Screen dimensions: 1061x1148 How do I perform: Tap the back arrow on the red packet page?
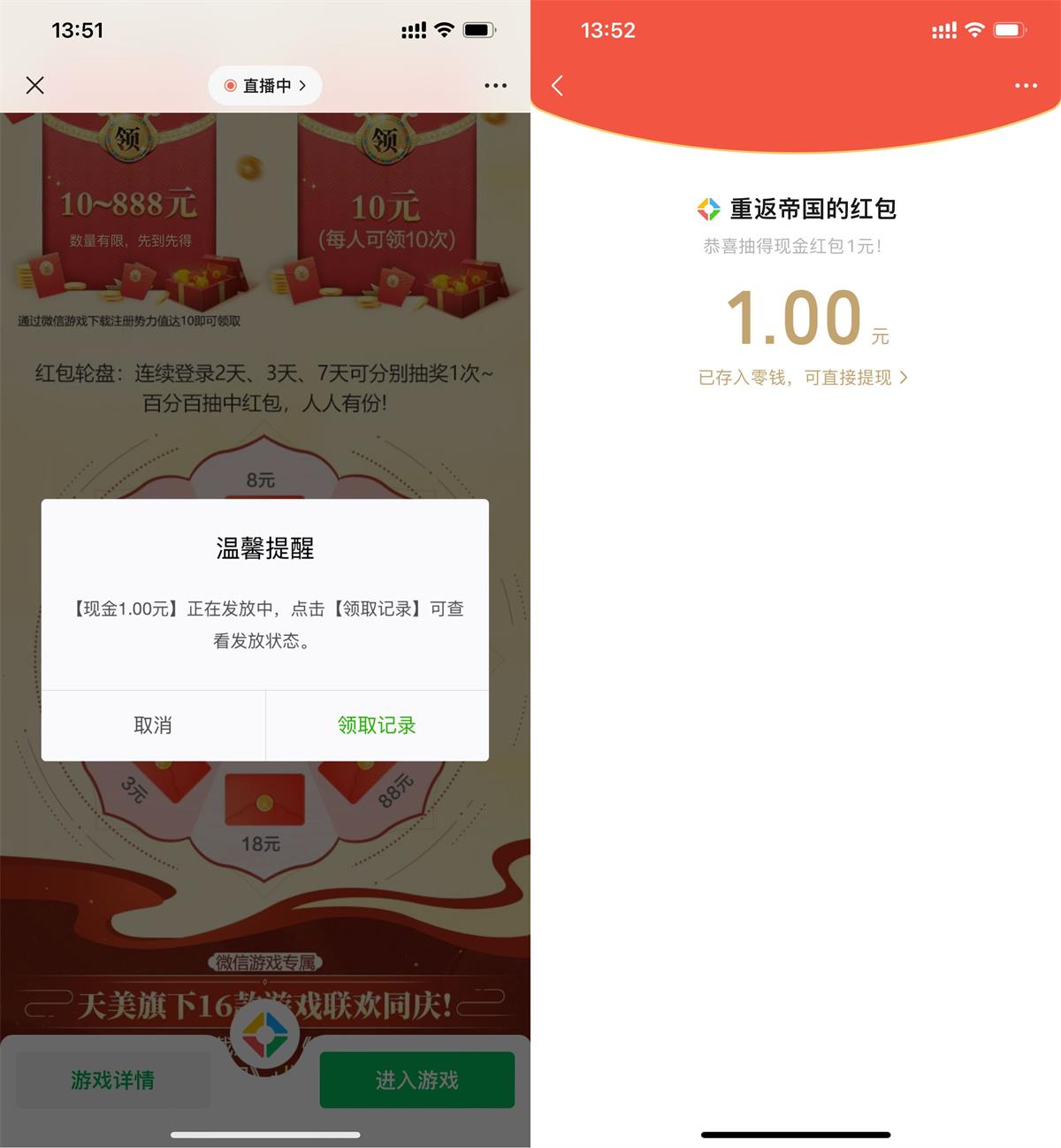(x=557, y=85)
